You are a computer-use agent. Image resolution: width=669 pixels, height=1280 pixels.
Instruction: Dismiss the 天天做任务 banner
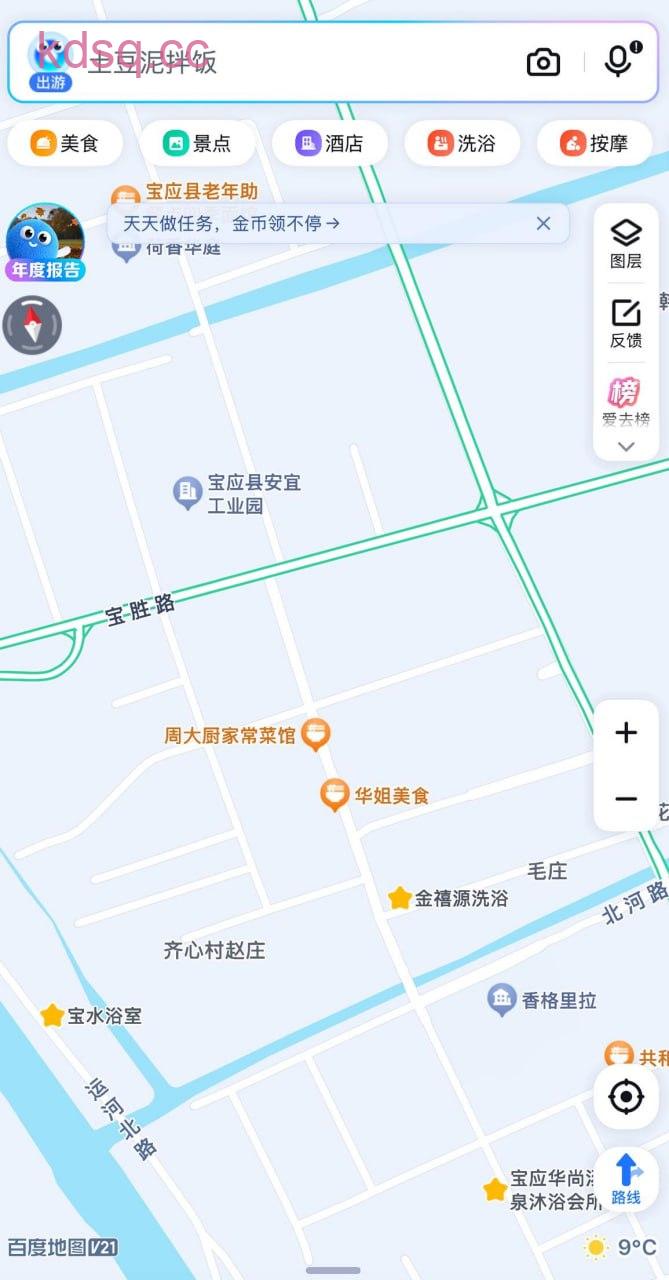(543, 223)
